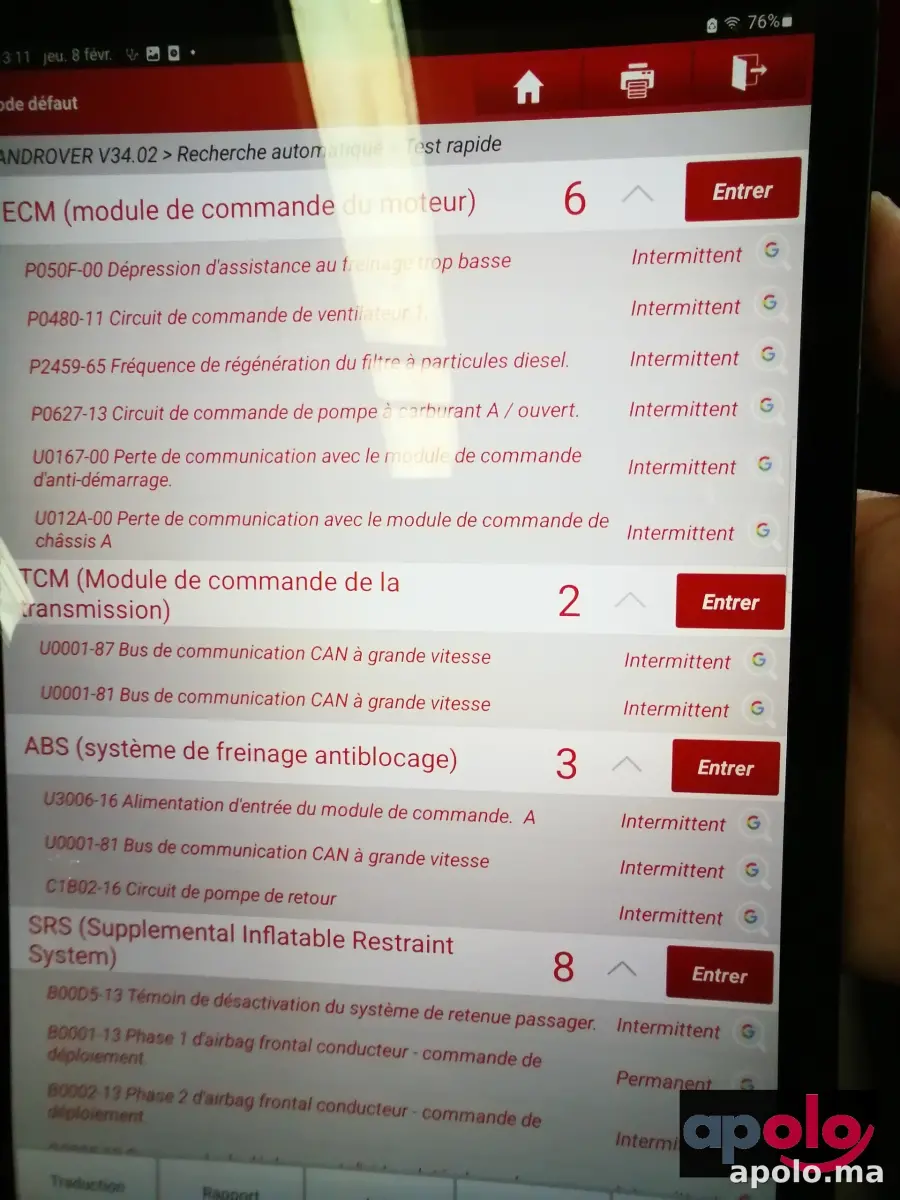
Task: Collapse the TCM fault list
Action: [x=629, y=600]
